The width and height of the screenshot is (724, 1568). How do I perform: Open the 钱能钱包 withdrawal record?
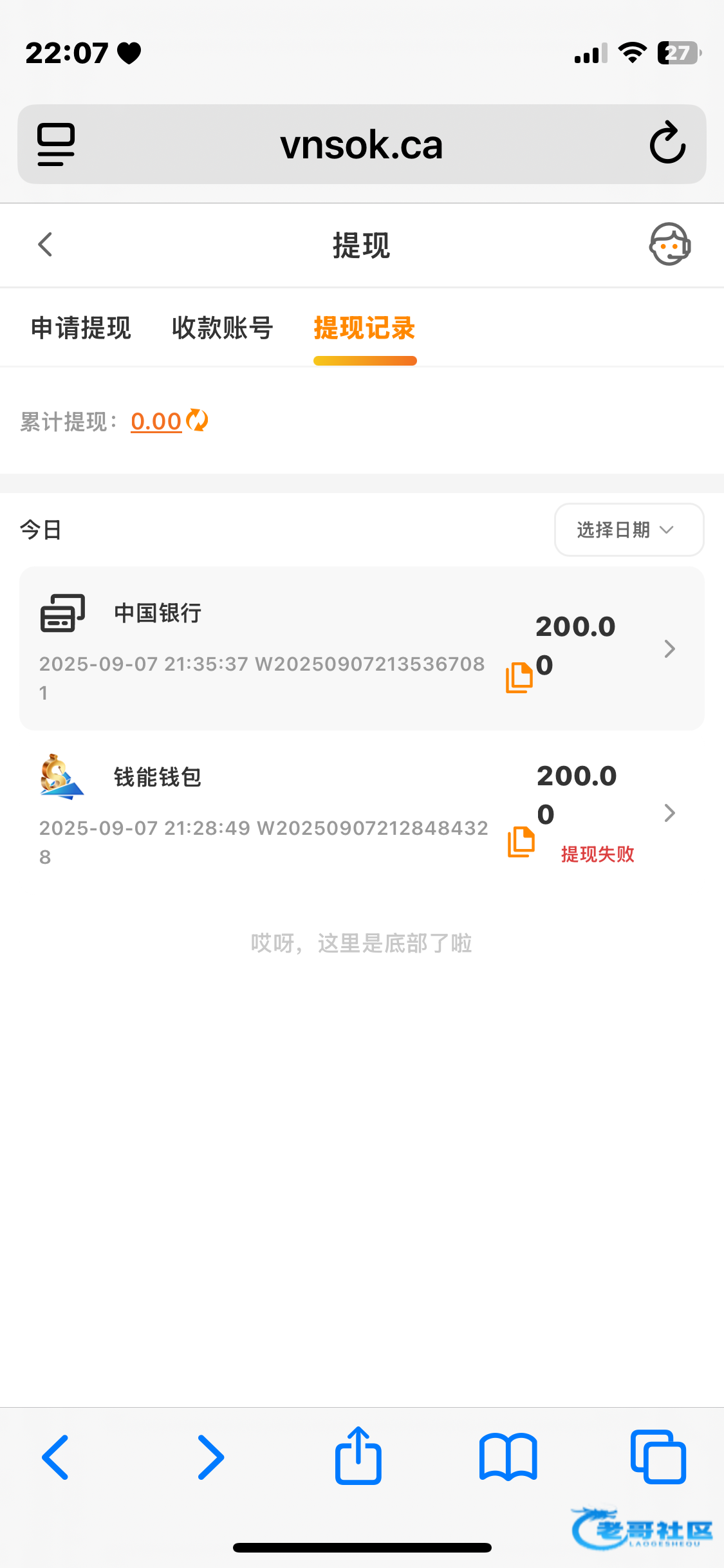(669, 813)
